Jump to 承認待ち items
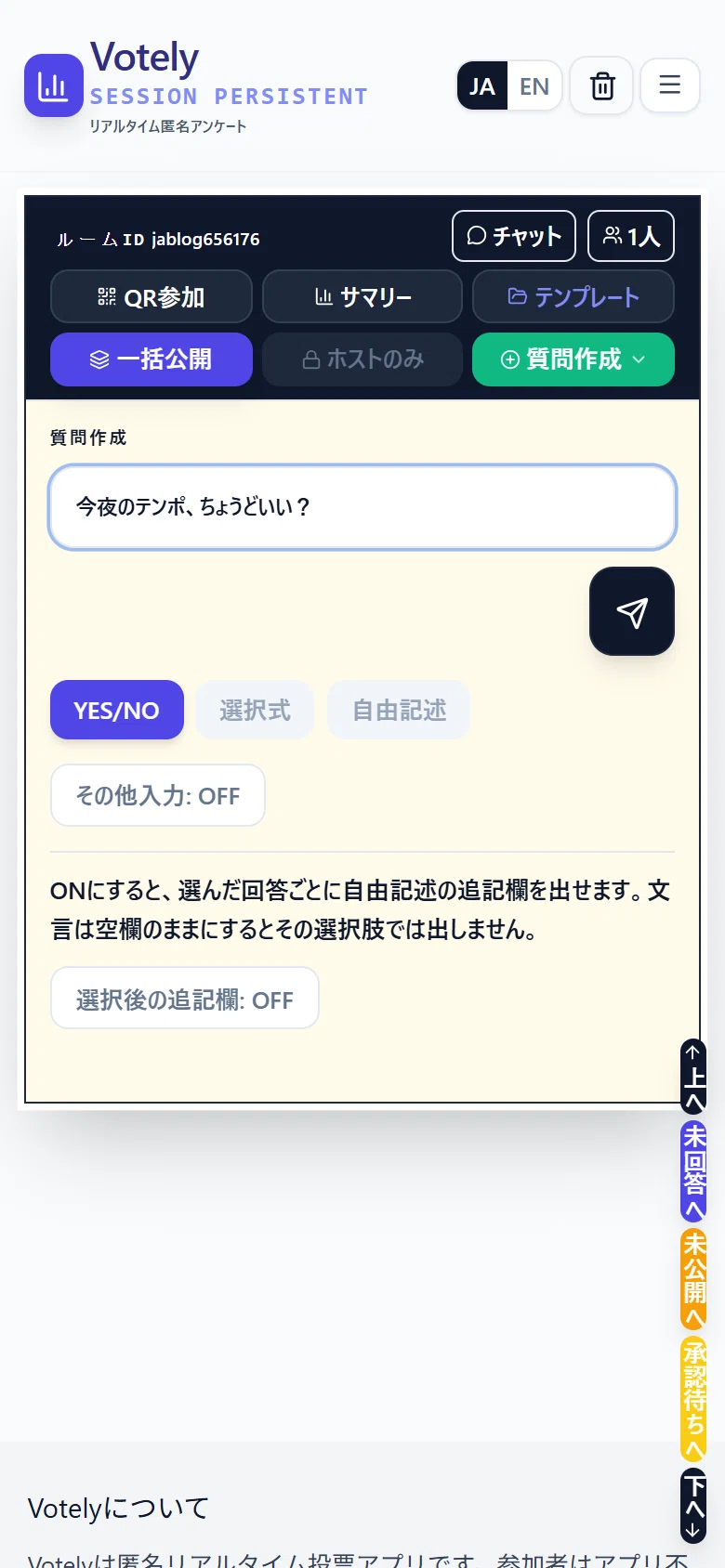This screenshot has height=1568, width=725. point(694,1399)
